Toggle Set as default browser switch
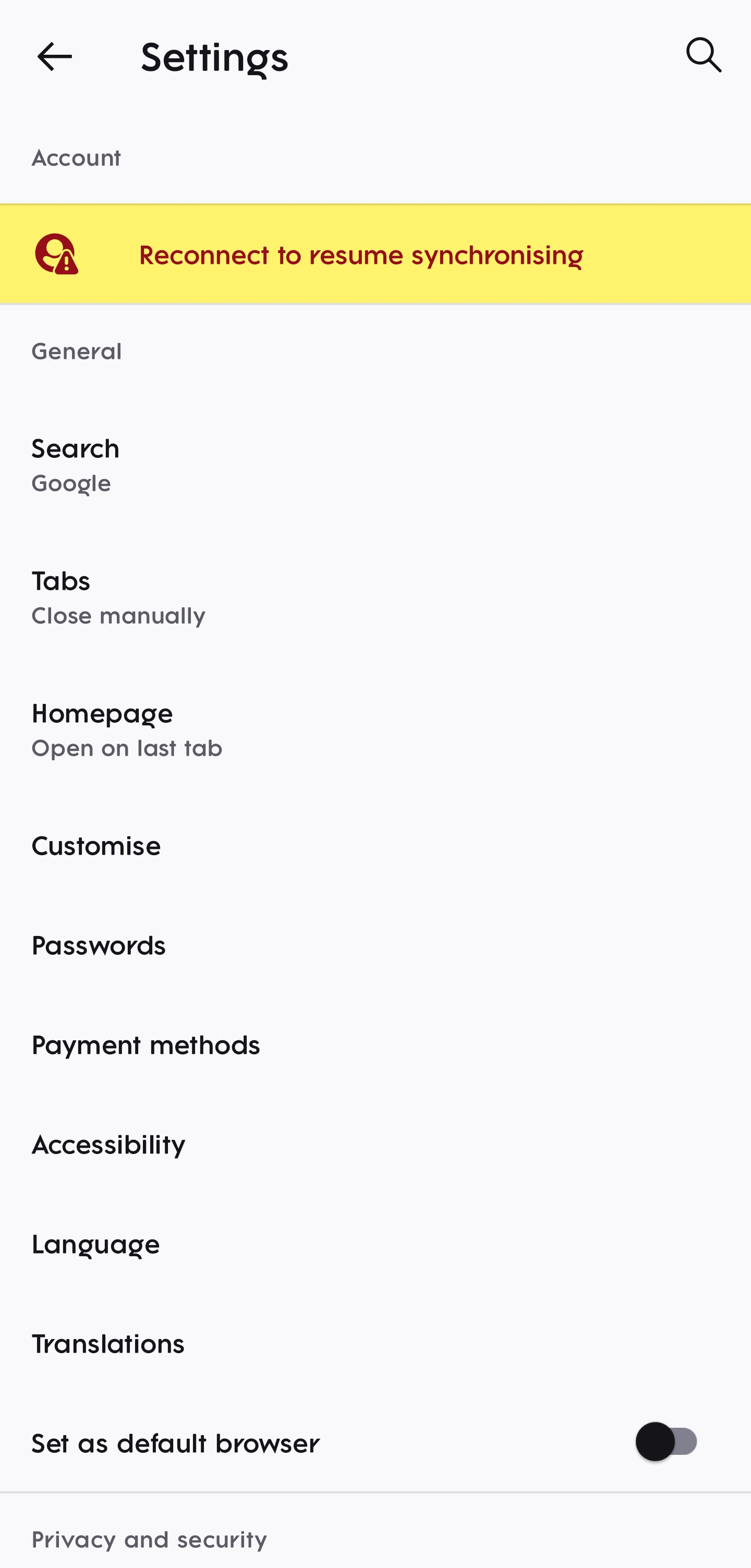The image size is (751, 1568). [667, 1442]
